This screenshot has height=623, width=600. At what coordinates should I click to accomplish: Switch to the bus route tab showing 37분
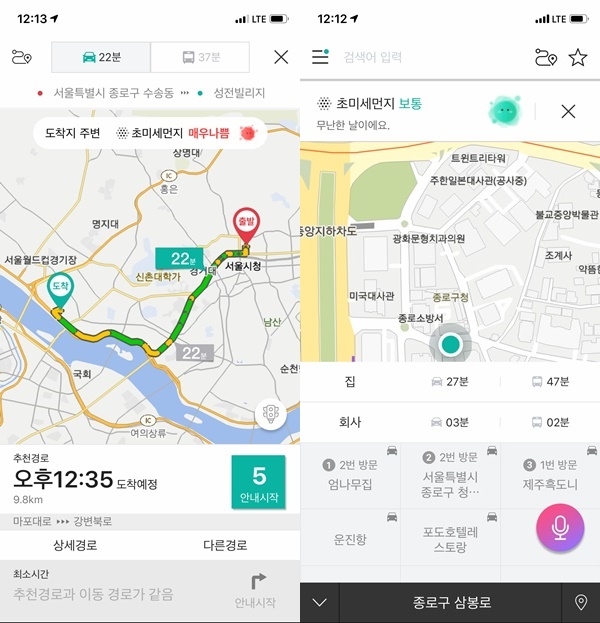point(200,57)
